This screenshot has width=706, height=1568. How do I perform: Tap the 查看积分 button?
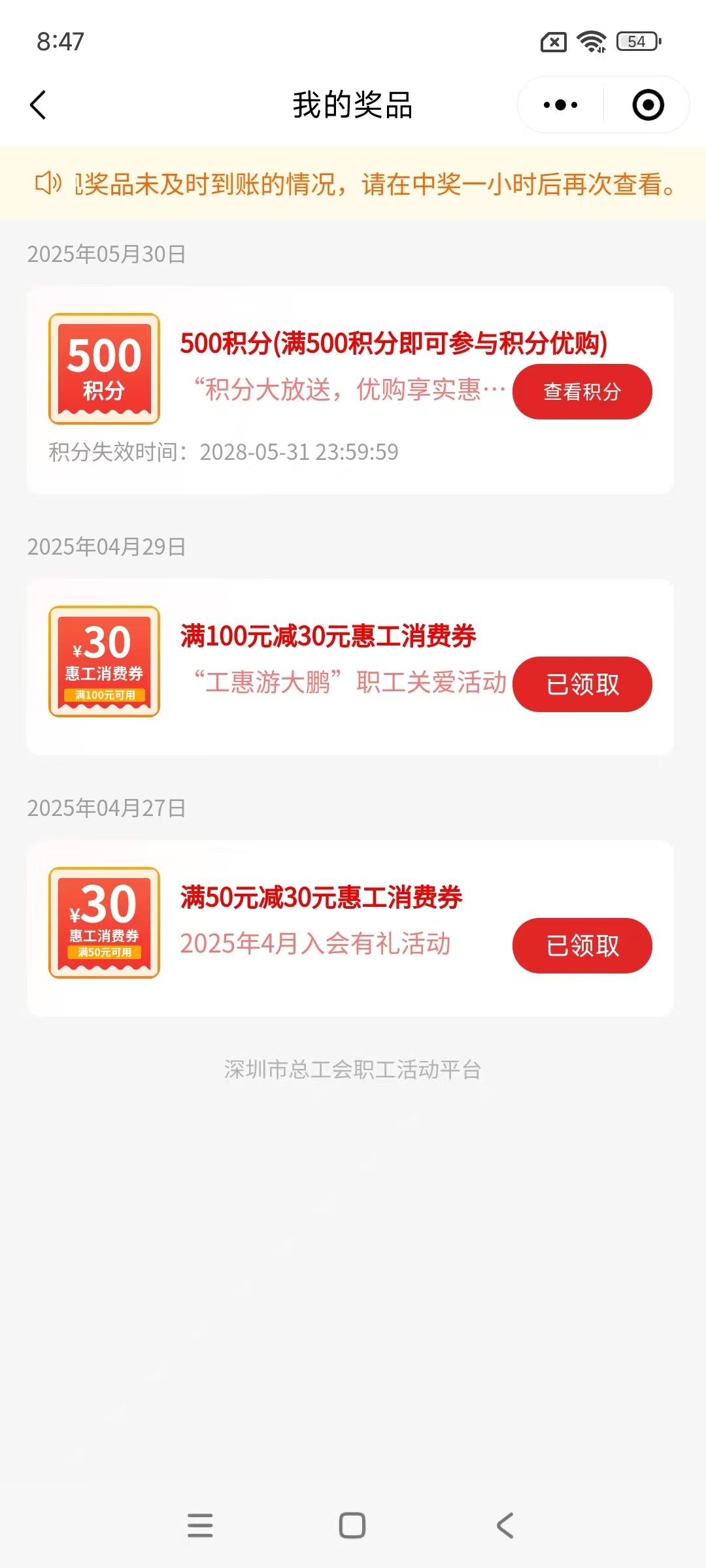[582, 391]
